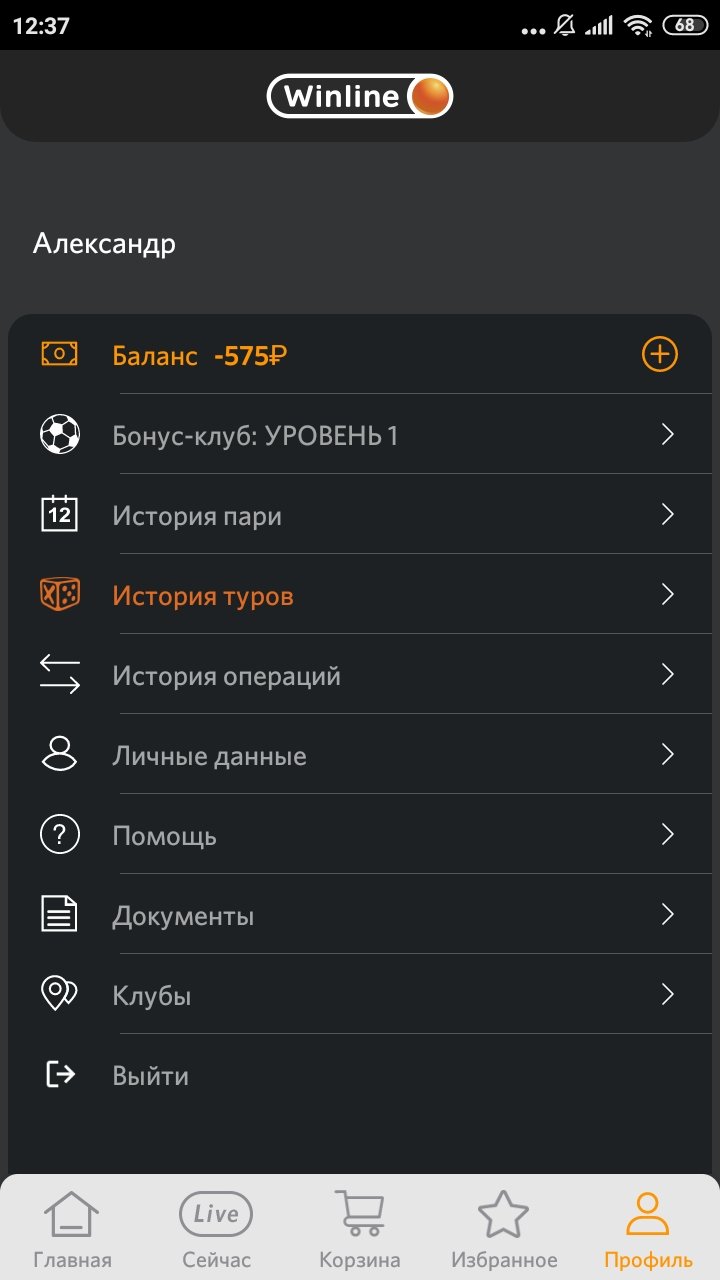Switch to the Live Сейчас tab
The width and height of the screenshot is (720, 1280).
pos(216,1229)
